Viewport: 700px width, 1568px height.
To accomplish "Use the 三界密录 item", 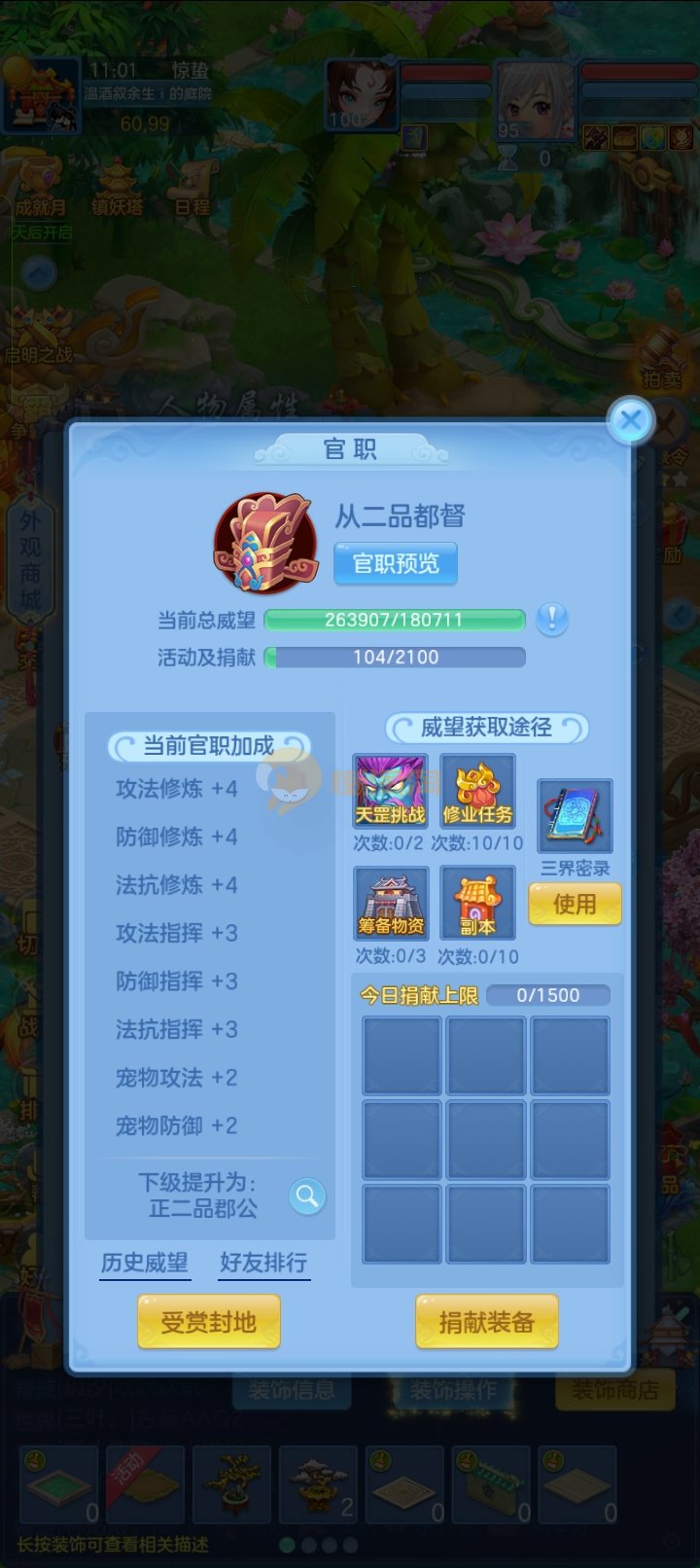I will pyautogui.click(x=575, y=905).
